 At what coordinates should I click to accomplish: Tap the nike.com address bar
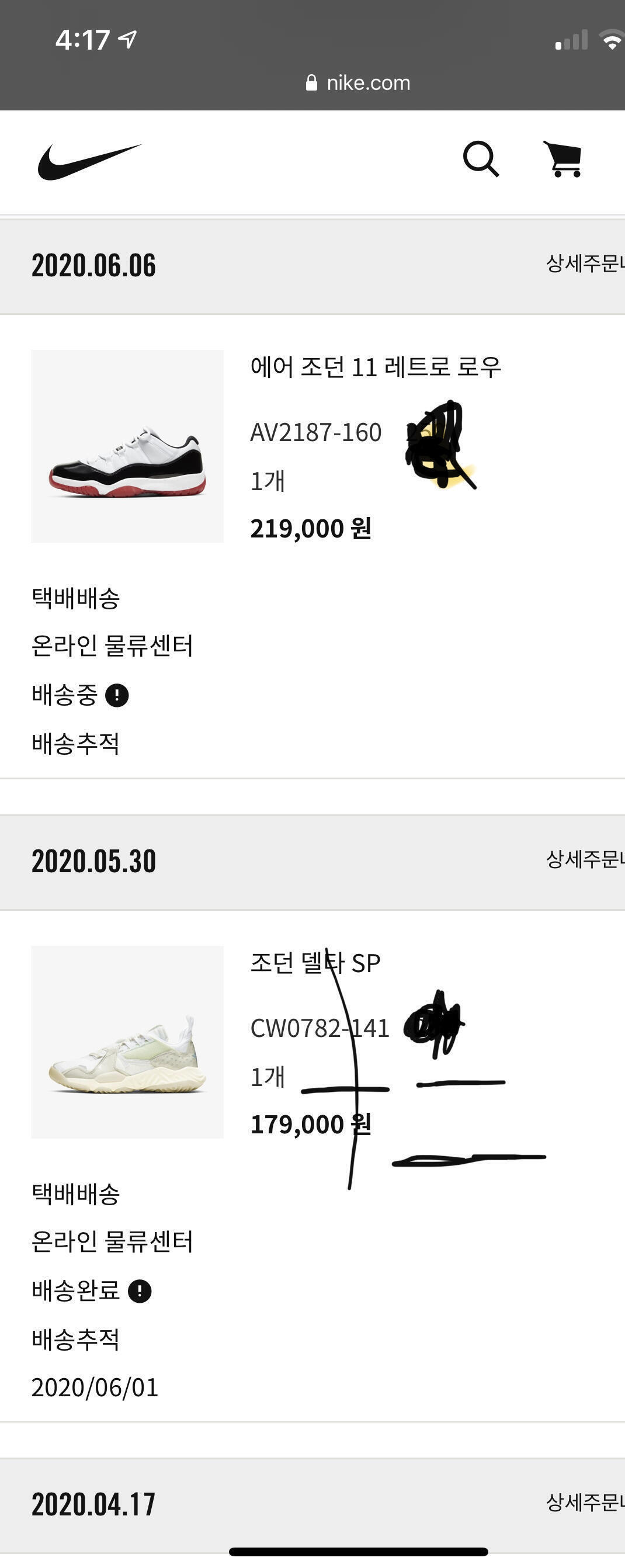(358, 83)
